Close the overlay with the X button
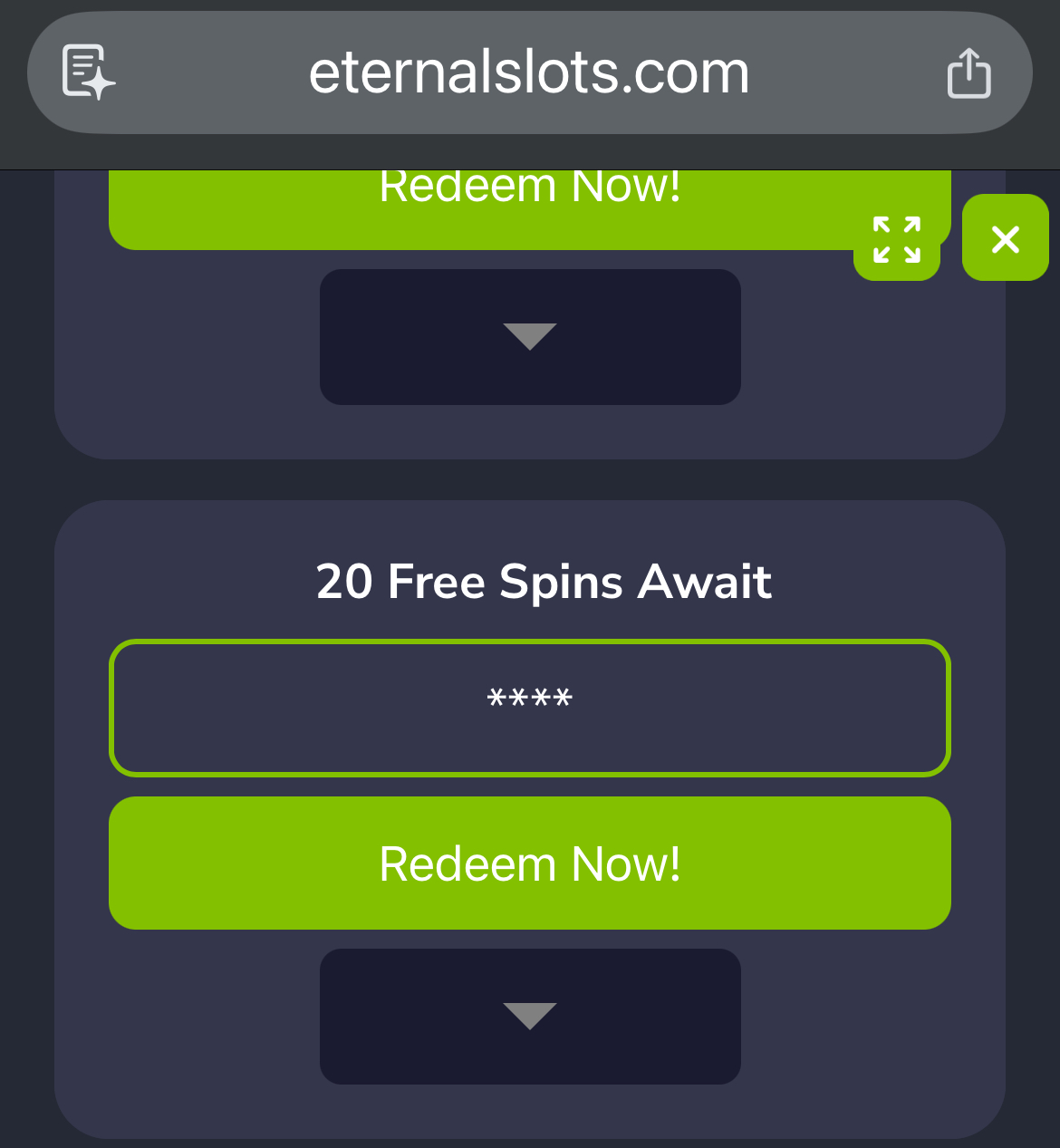Viewport: 1060px width, 1148px height. tap(1005, 238)
